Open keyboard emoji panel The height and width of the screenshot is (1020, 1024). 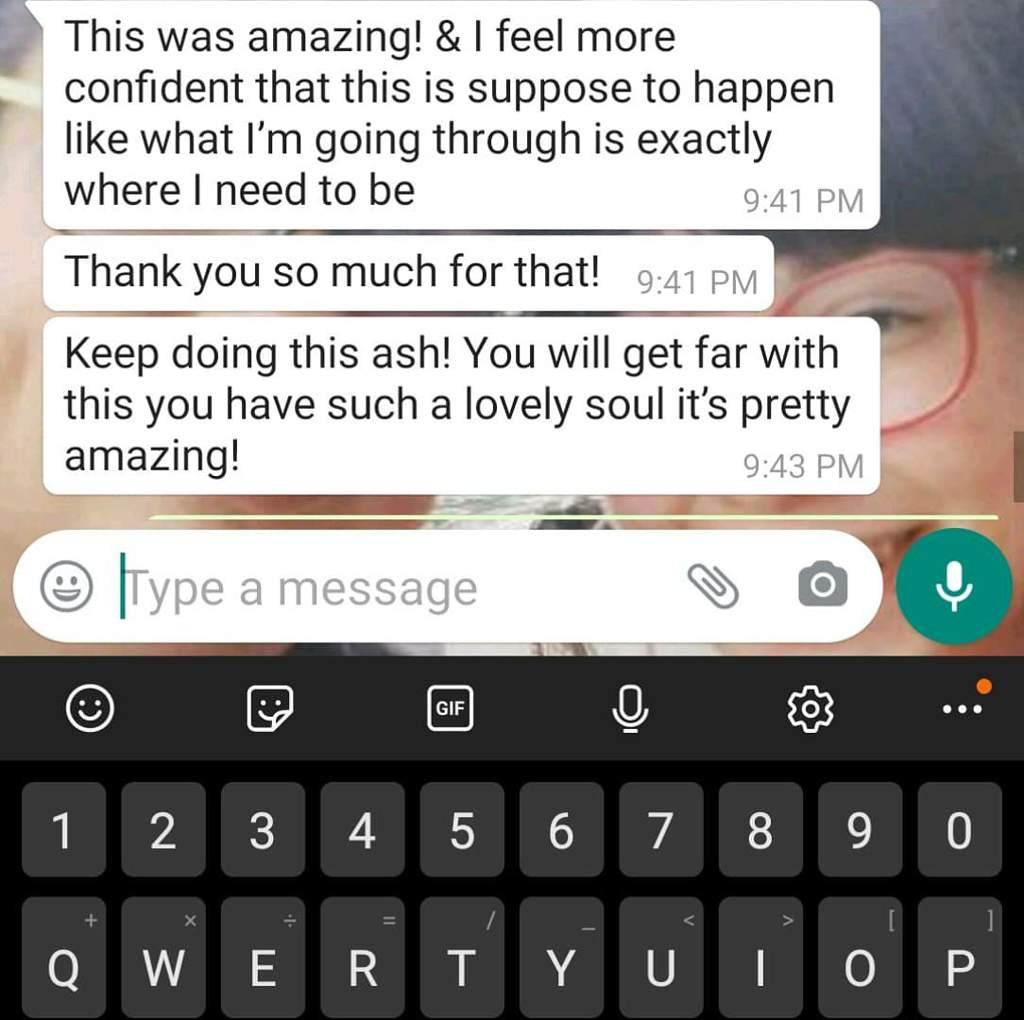89,709
